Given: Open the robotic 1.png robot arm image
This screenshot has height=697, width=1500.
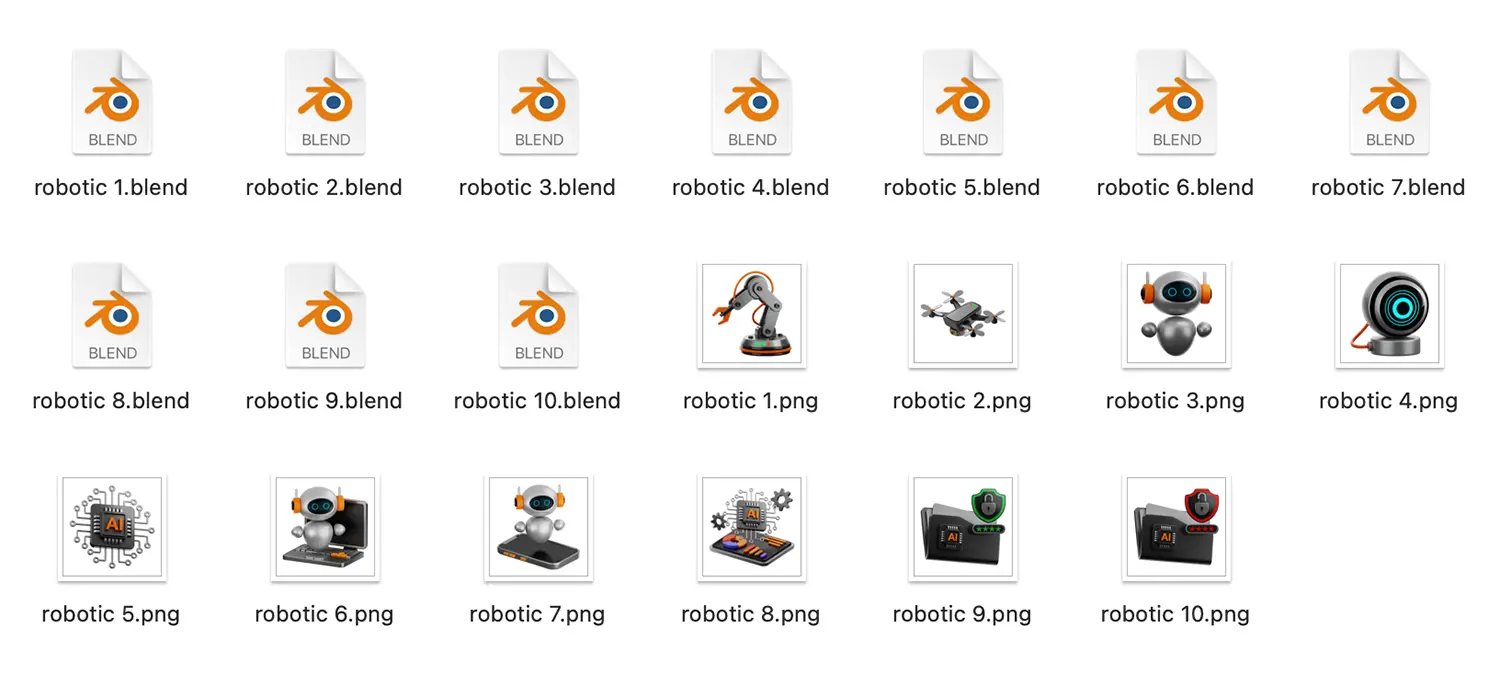Looking at the screenshot, I should 752,314.
